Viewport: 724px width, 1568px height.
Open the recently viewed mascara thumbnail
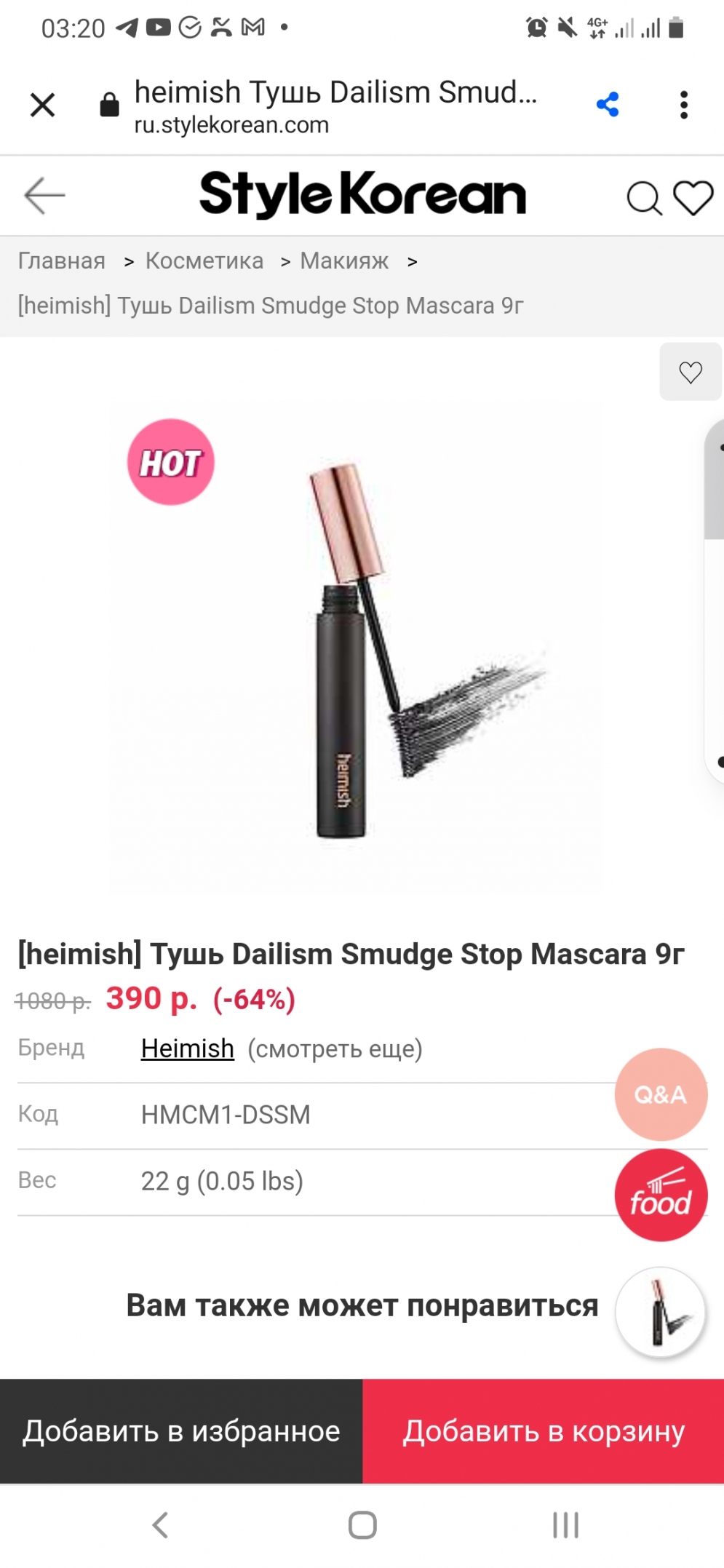pos(661,1312)
